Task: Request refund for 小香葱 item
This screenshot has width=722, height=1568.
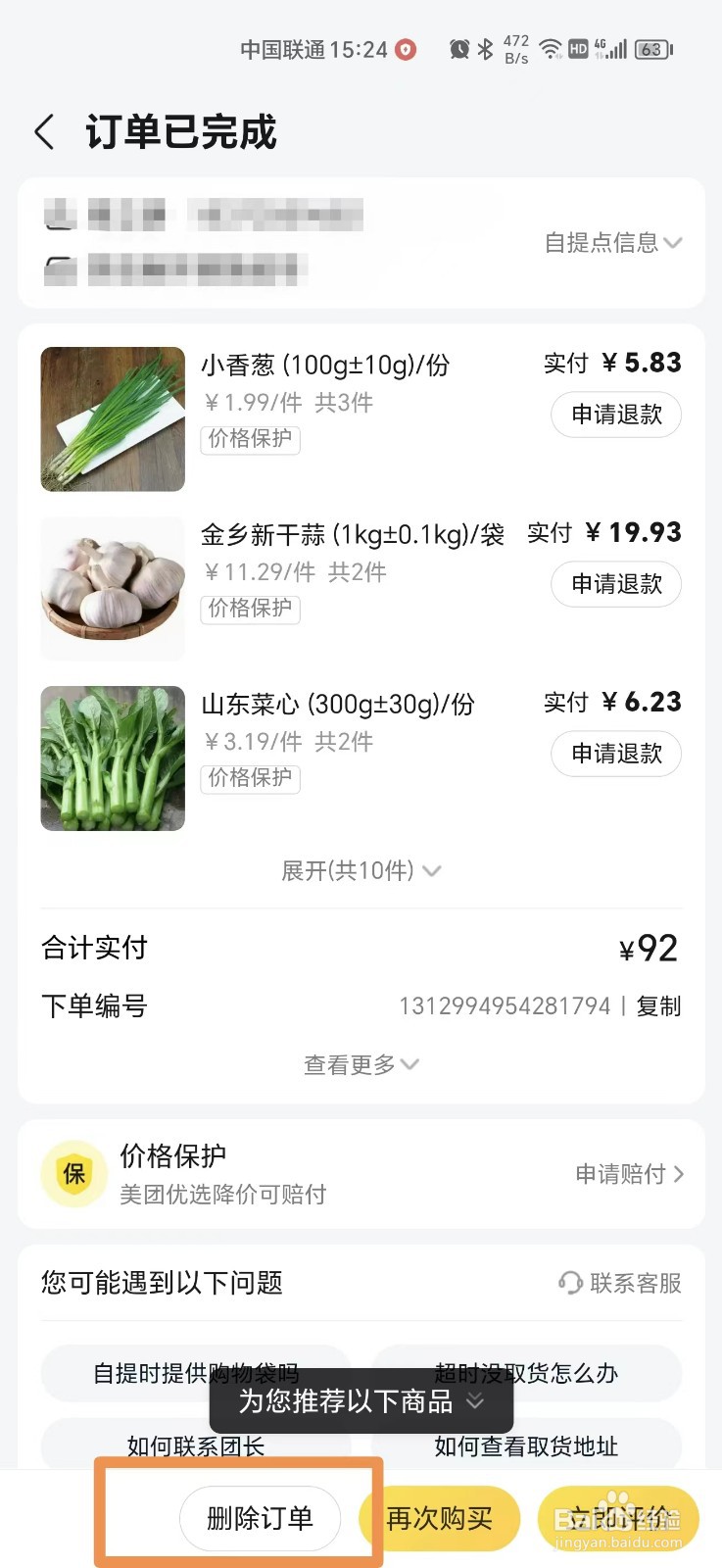Action: click(x=615, y=415)
